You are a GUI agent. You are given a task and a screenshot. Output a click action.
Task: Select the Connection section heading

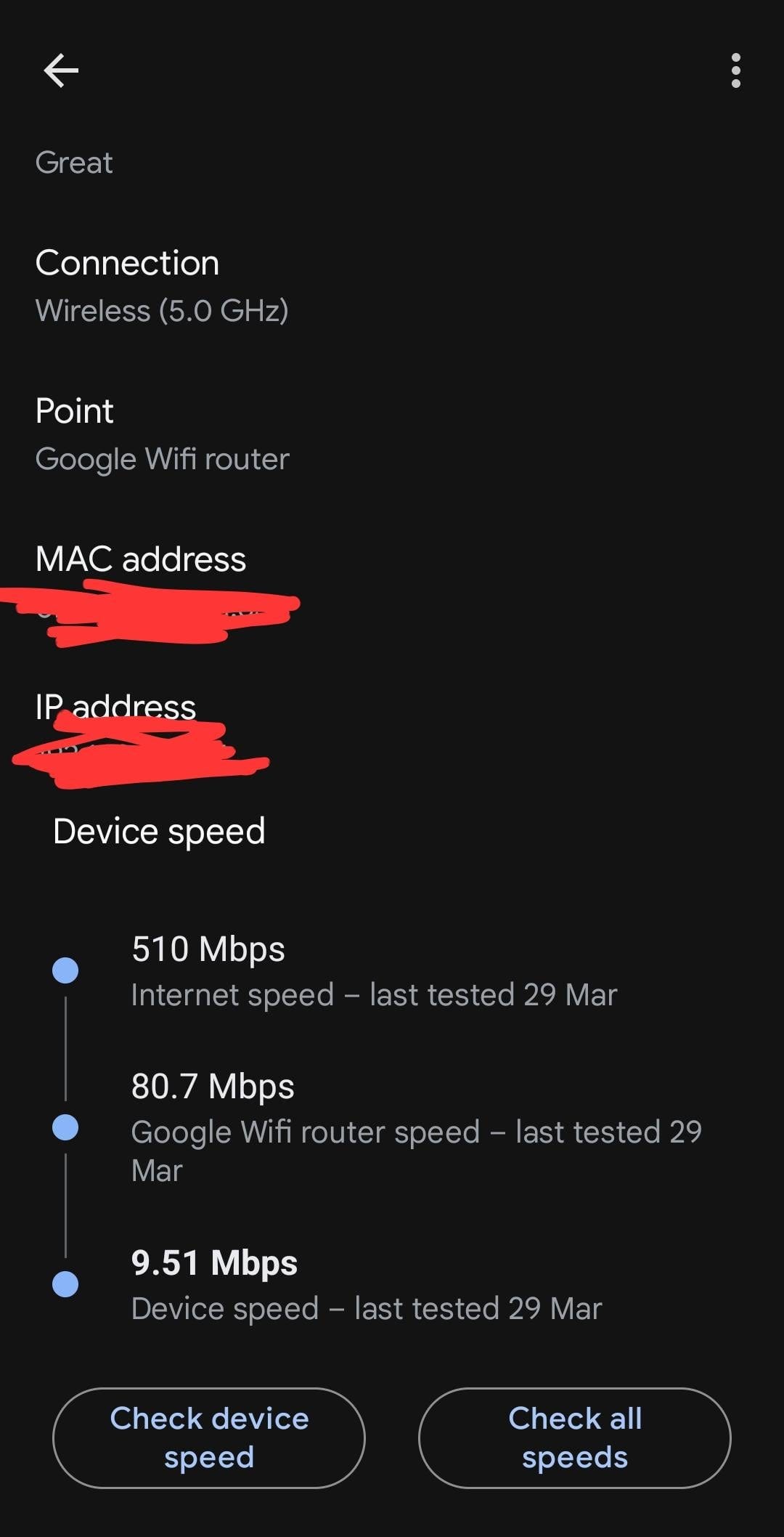(x=128, y=263)
